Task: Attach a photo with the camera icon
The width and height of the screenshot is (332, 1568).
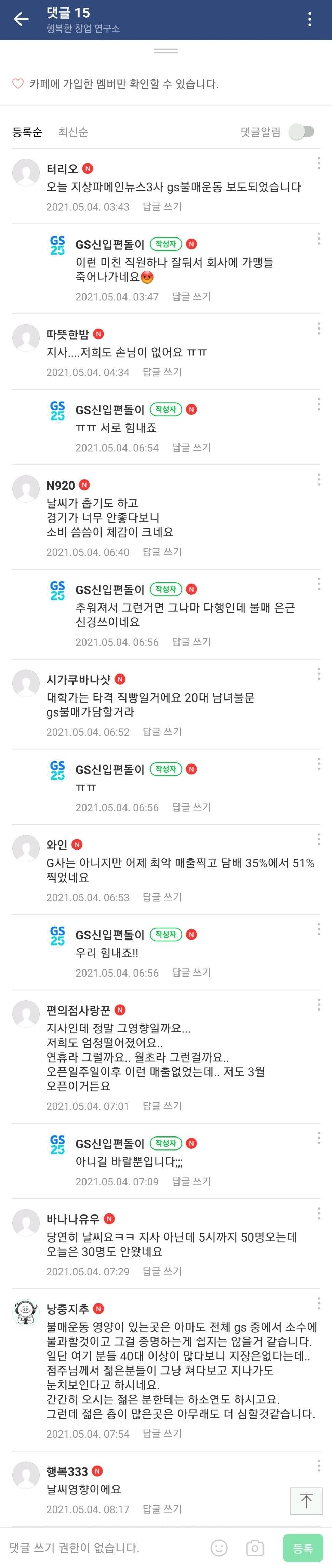Action: point(255,1547)
